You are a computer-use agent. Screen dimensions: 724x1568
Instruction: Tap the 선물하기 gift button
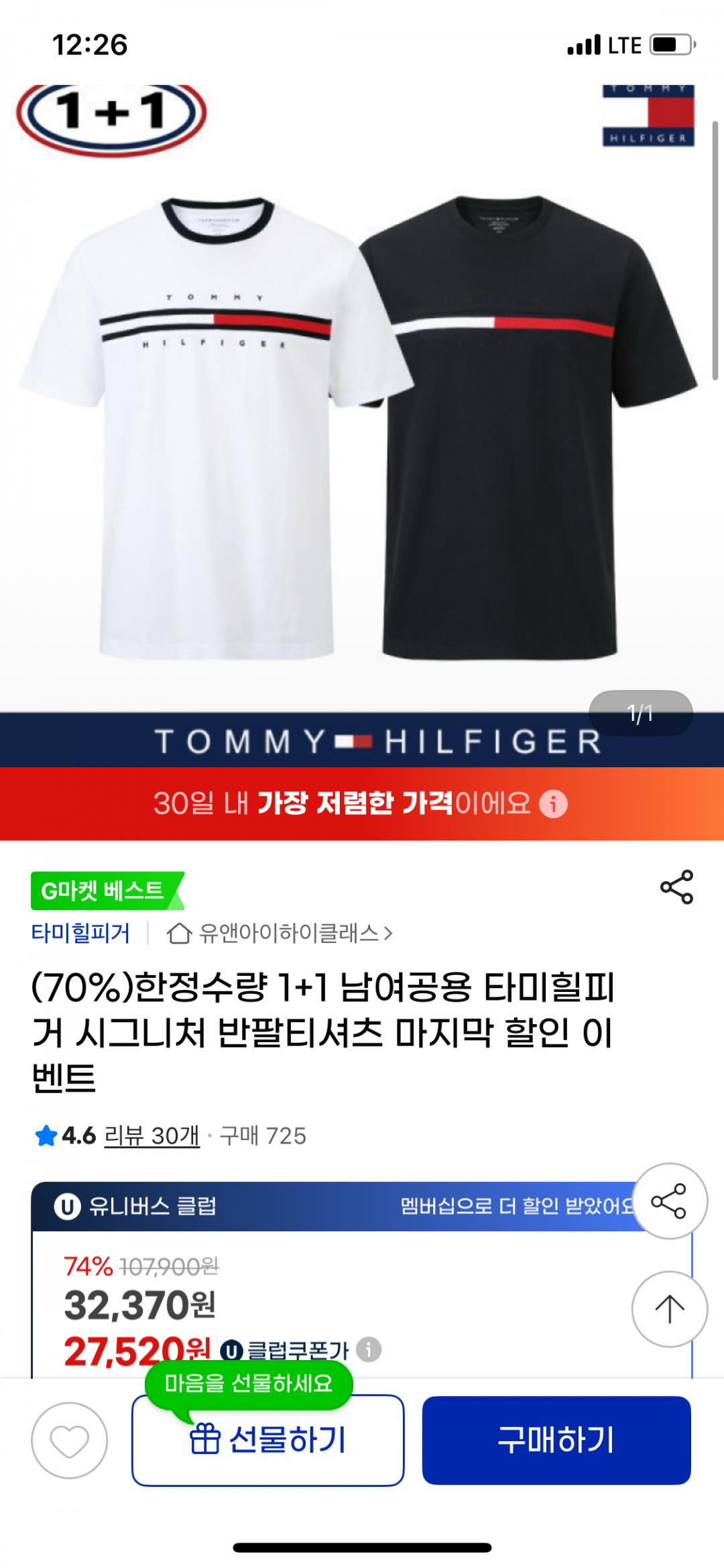point(267,1440)
